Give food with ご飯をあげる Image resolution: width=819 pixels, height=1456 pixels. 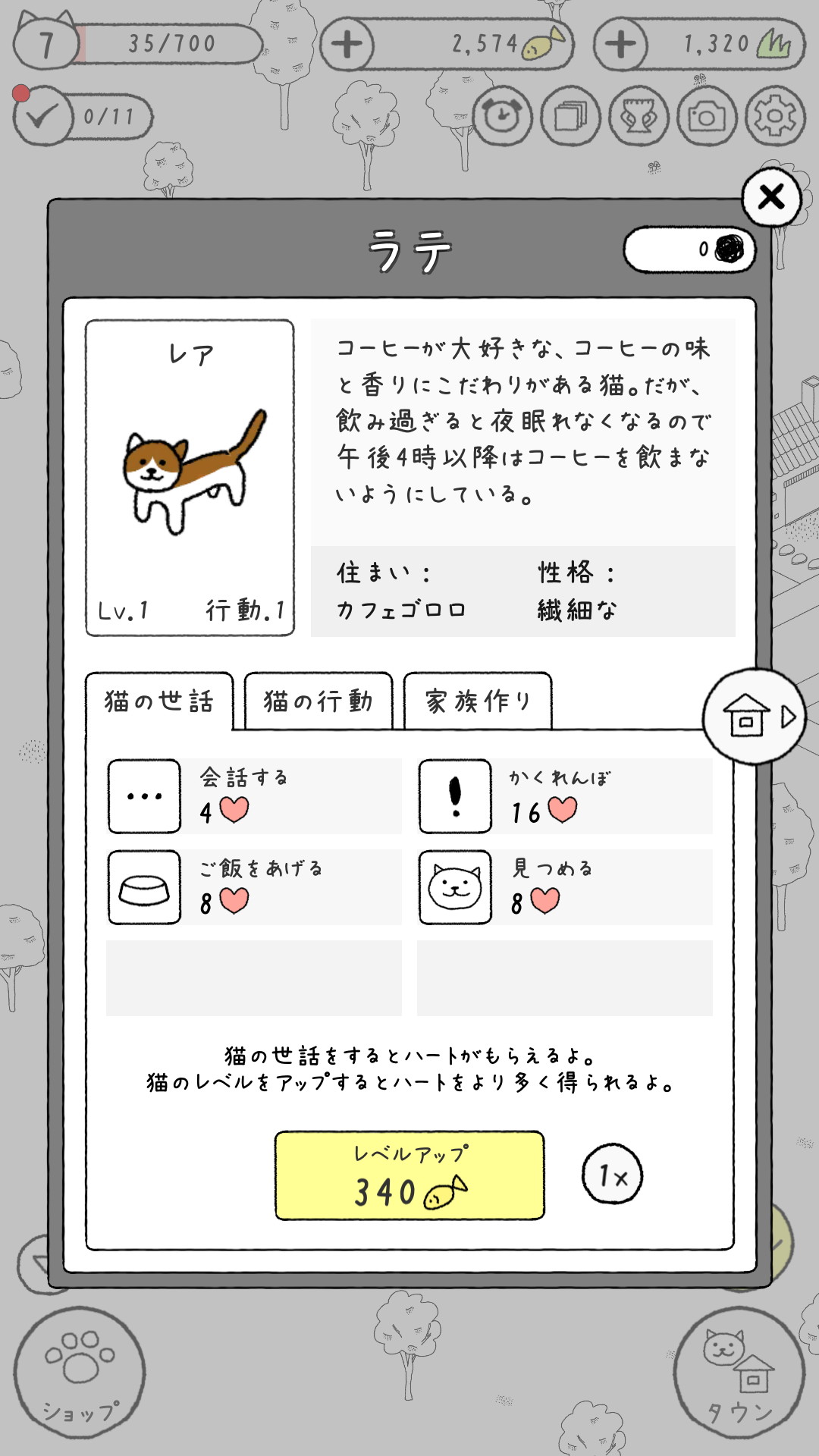pos(254,887)
